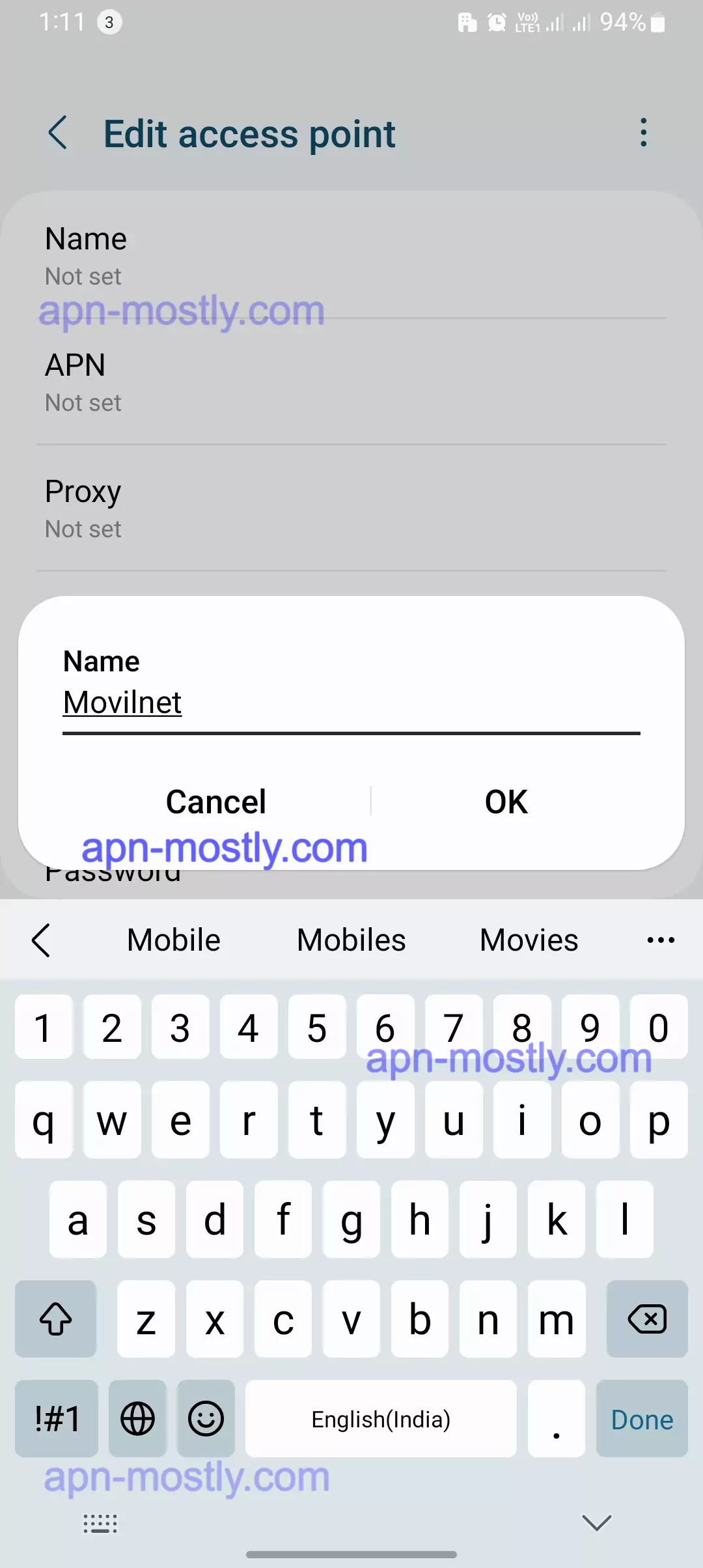Choose the 'Mobiles' keyboard suggestion

[x=351, y=940]
